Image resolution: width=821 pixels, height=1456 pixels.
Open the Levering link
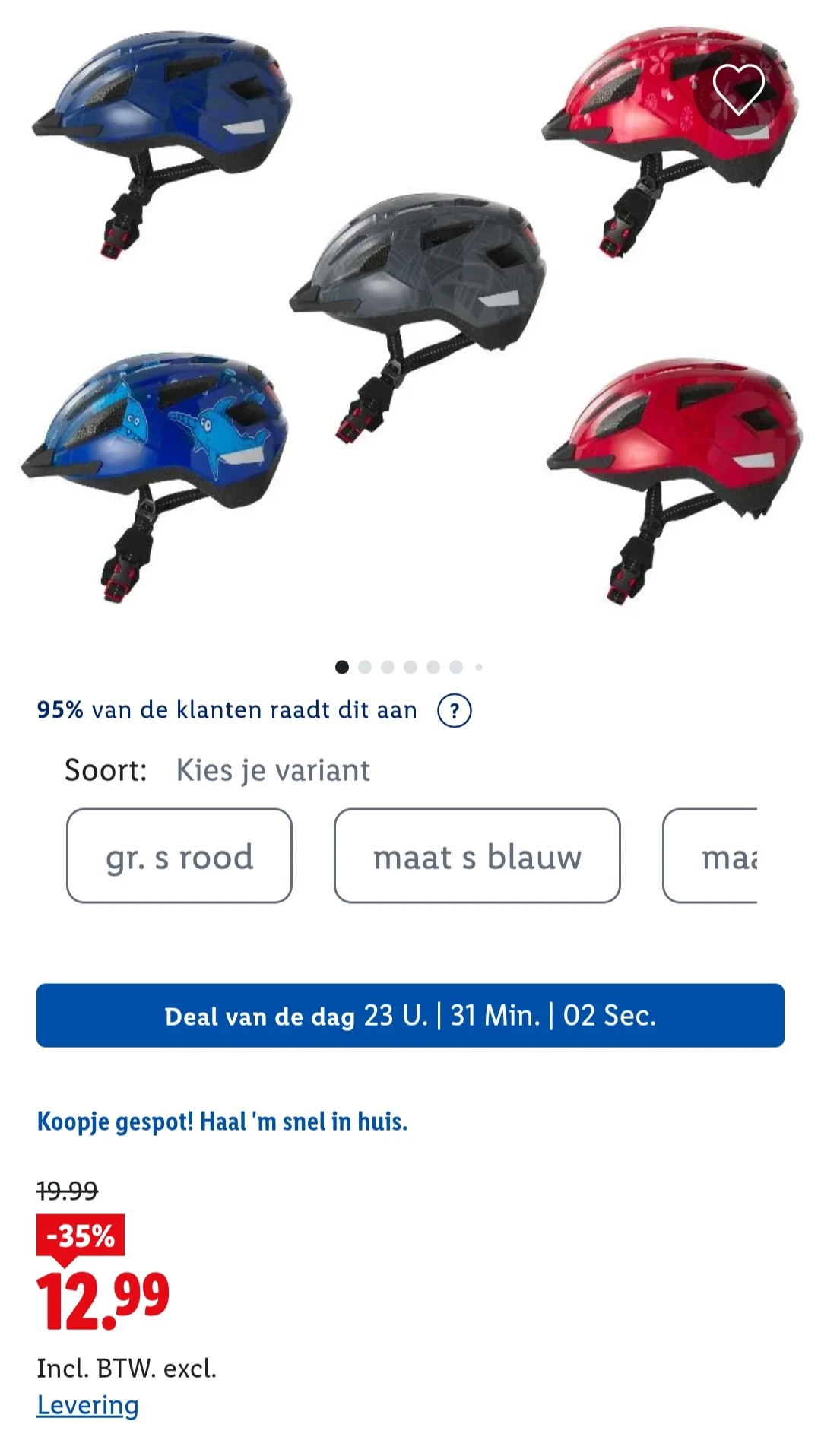(x=87, y=1405)
